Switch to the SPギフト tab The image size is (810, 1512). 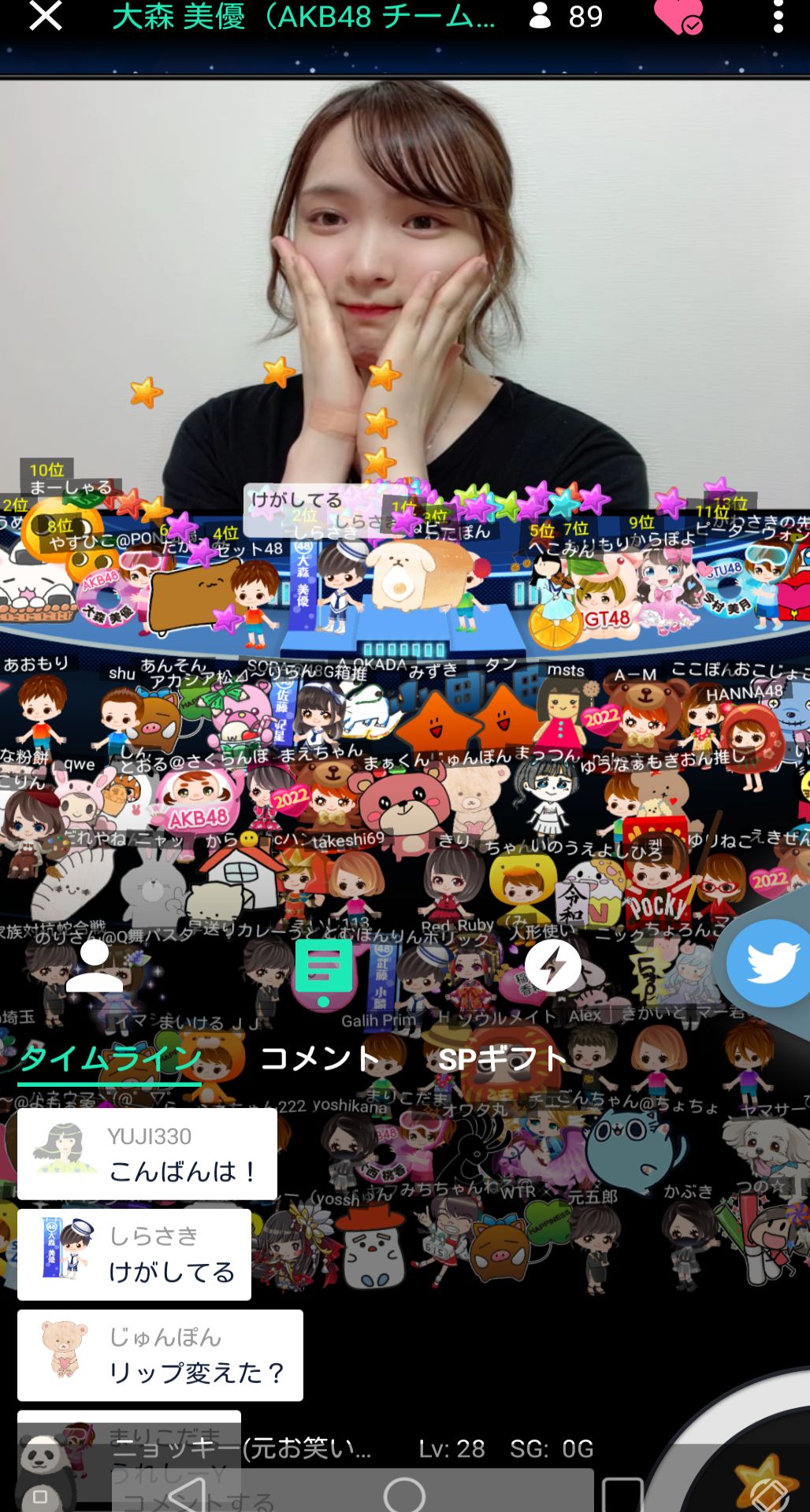pos(502,1059)
